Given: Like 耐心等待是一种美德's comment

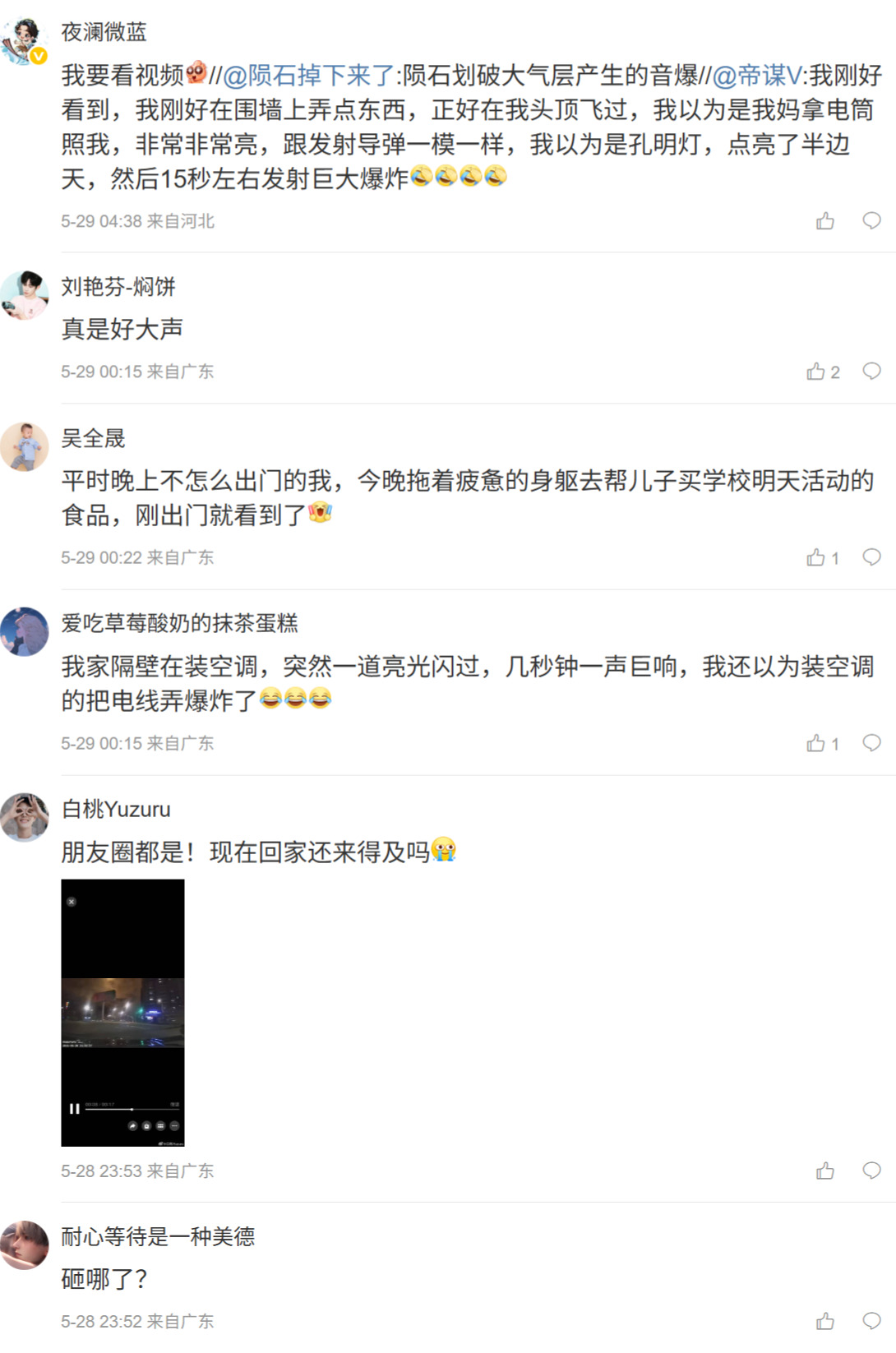Looking at the screenshot, I should click(825, 1321).
